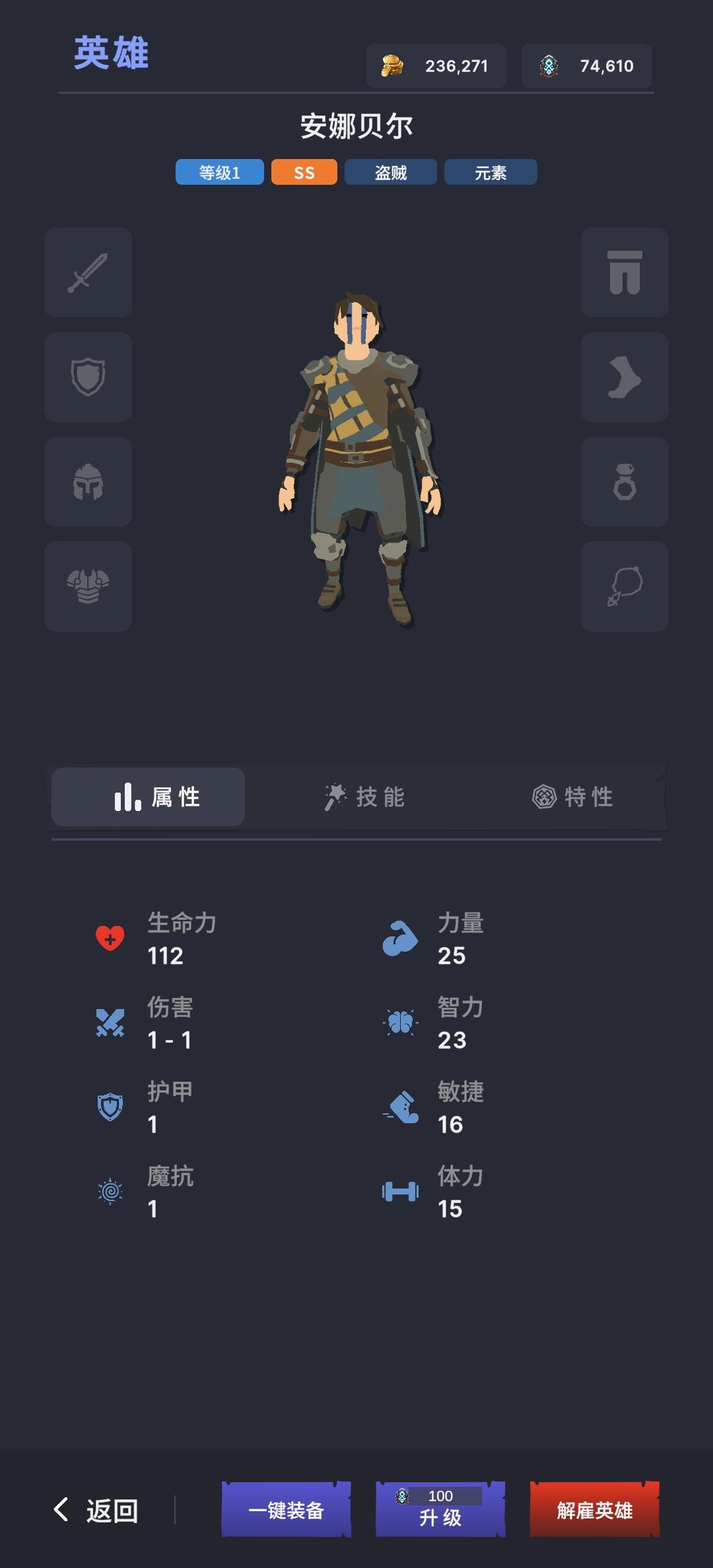This screenshot has height=1568, width=713.
Task: Upgrade the hero with 升级 button
Action: click(x=440, y=1510)
